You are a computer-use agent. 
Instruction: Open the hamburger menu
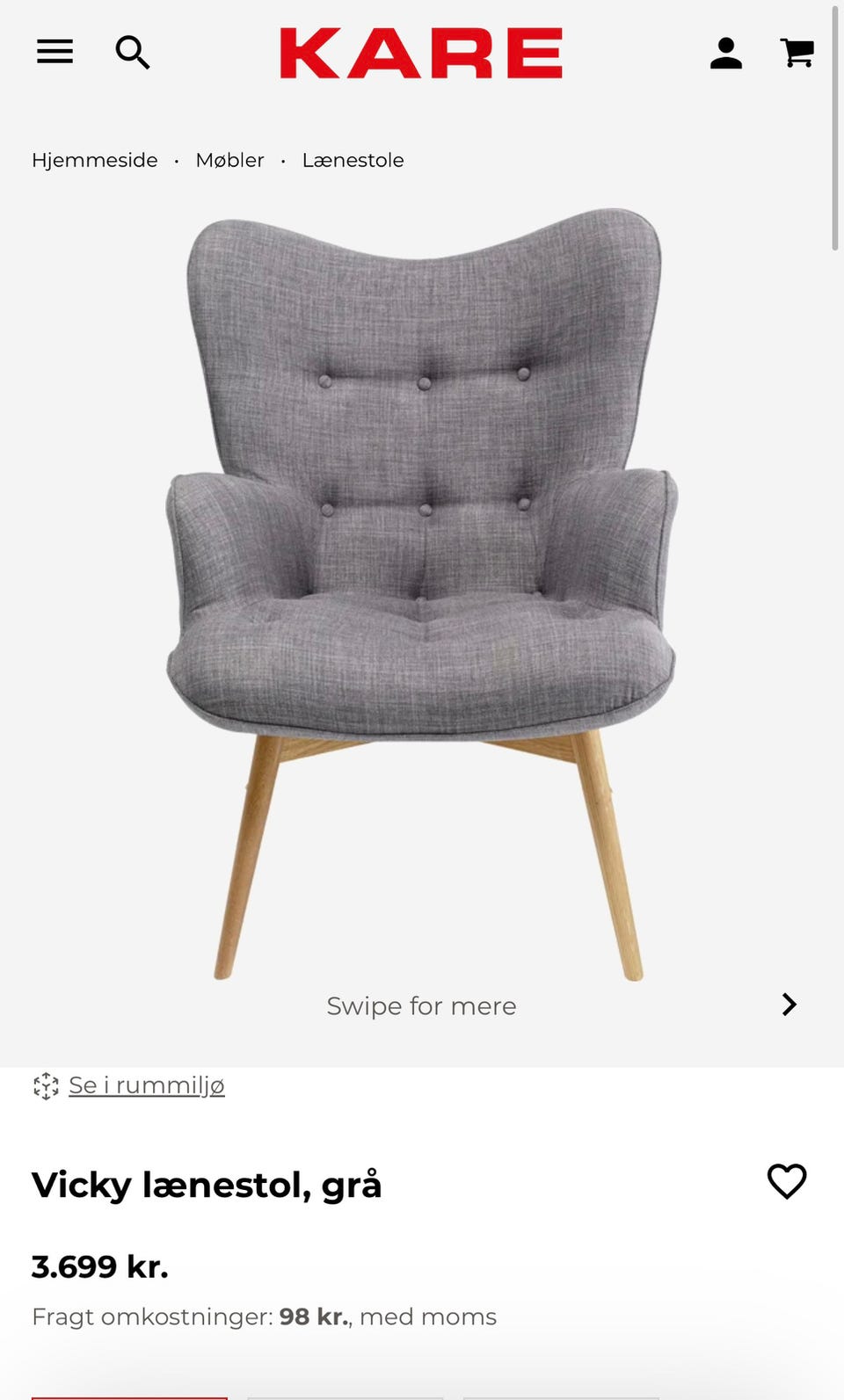(x=55, y=52)
